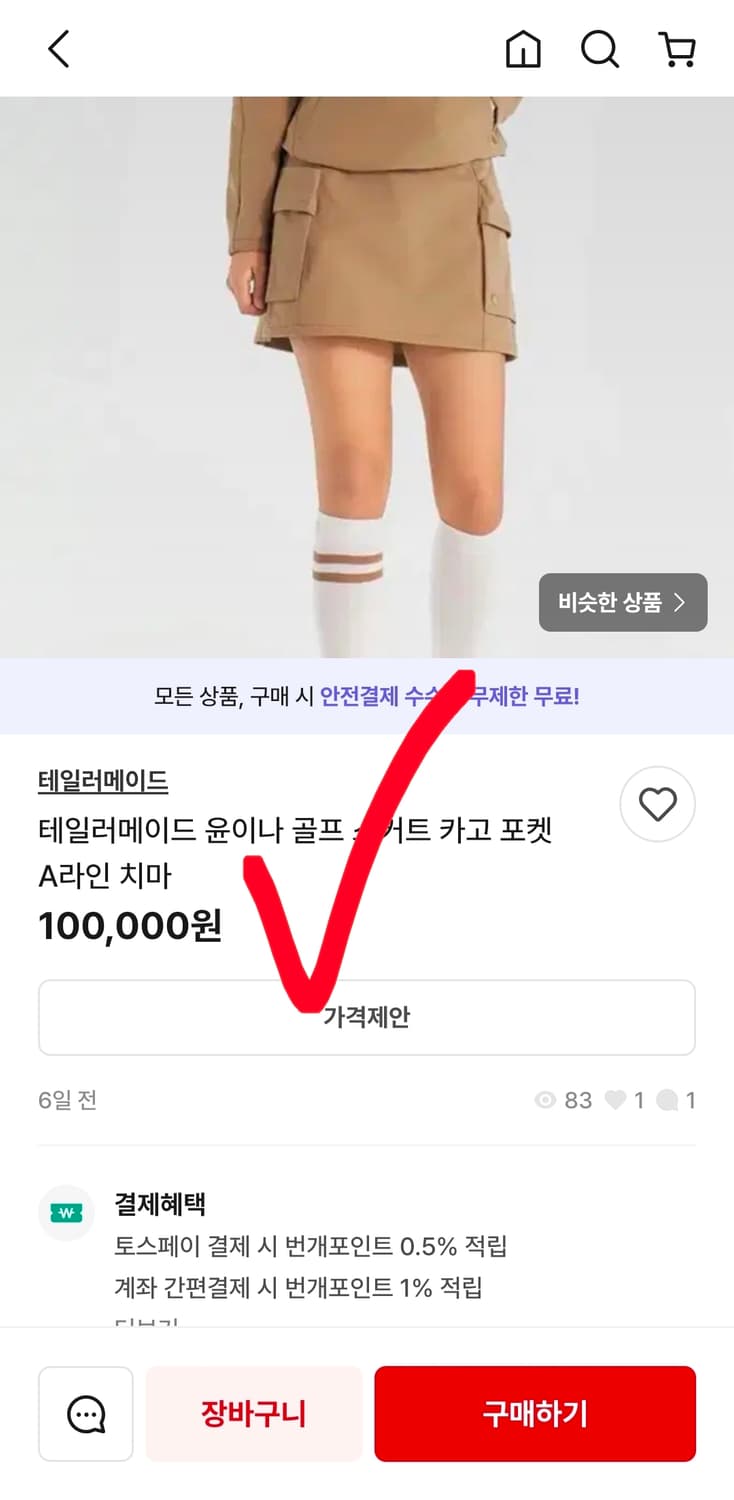Tap the comment bubble icon showing 1
The image size is (734, 1500).
point(663,1100)
